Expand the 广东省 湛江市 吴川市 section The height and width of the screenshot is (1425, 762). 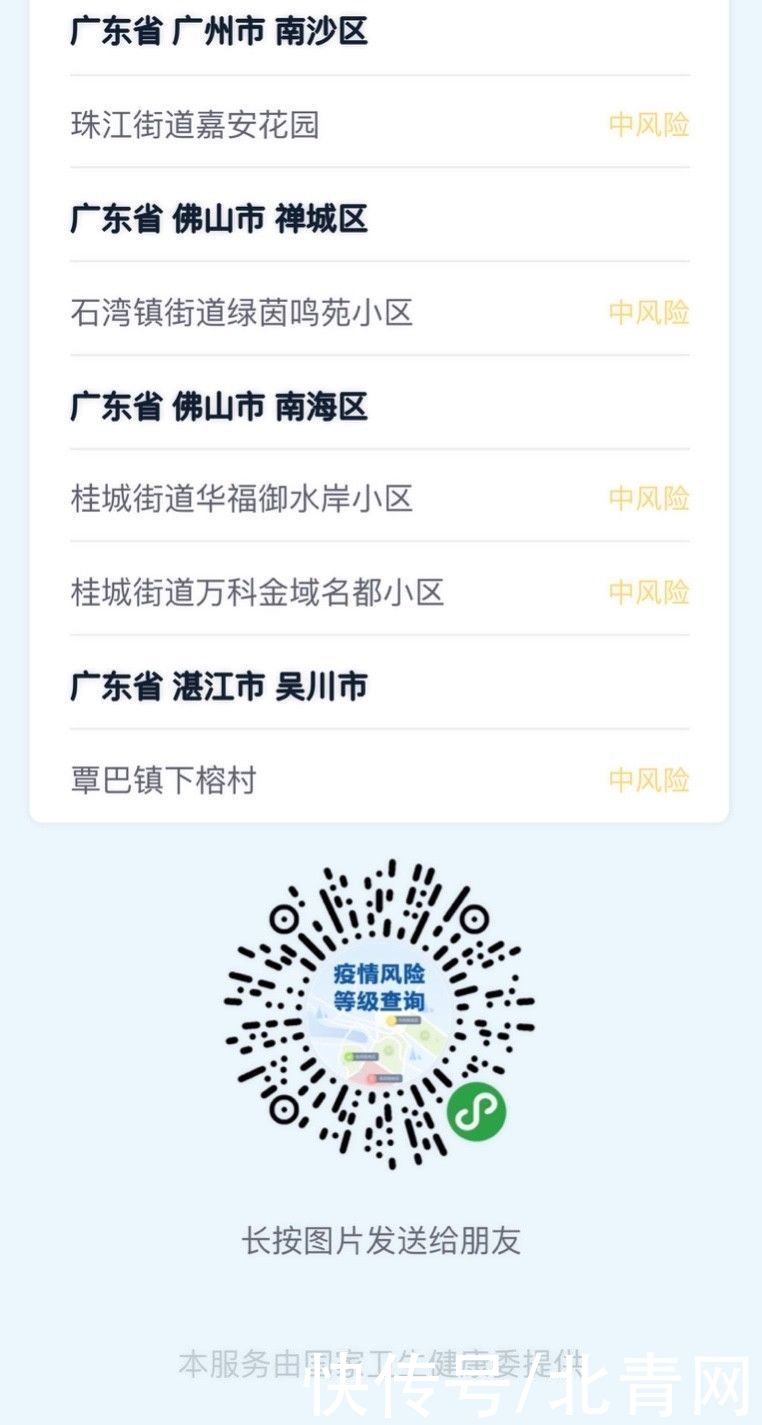coord(218,686)
